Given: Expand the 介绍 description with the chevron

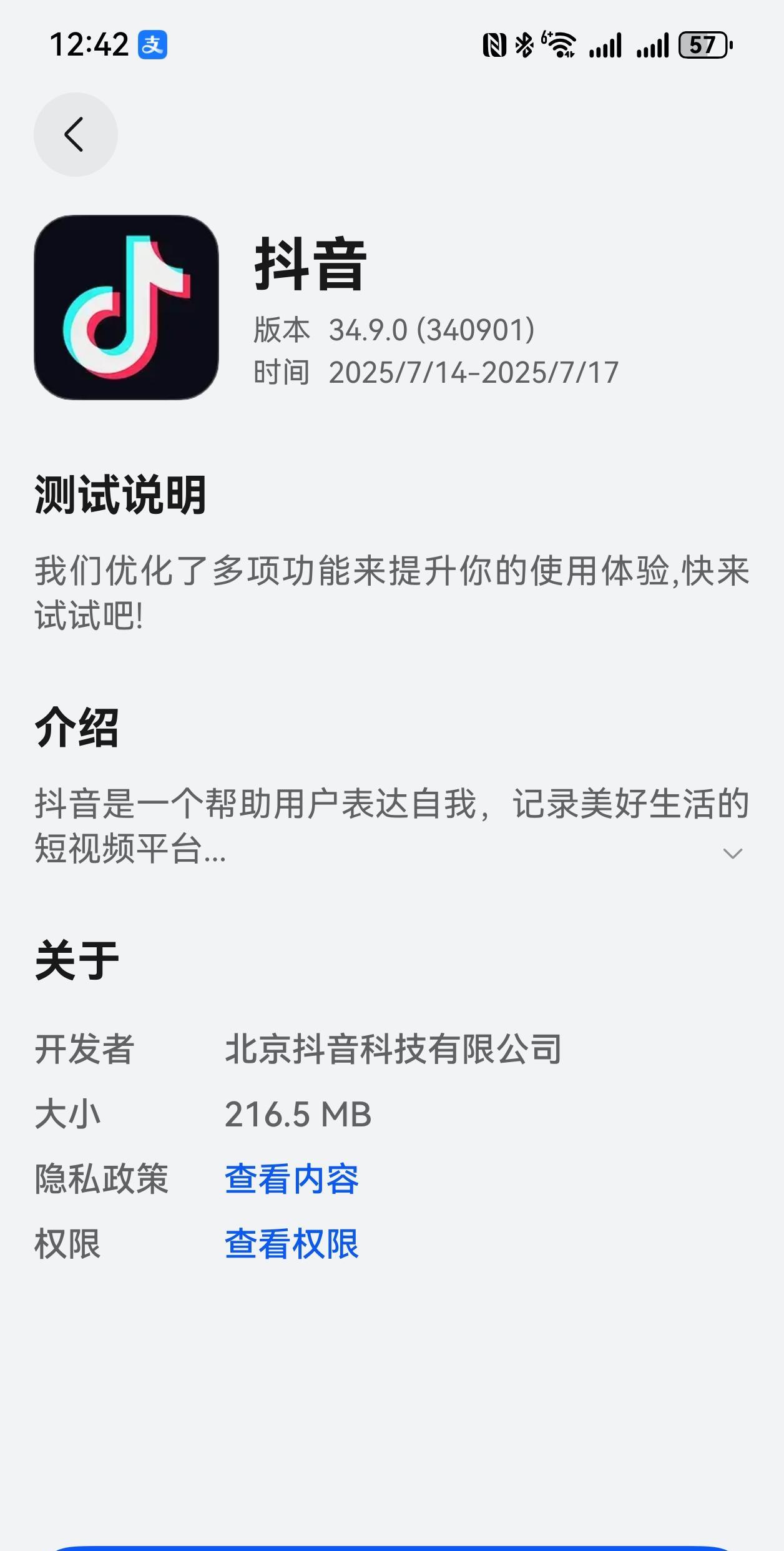Looking at the screenshot, I should tap(732, 854).
